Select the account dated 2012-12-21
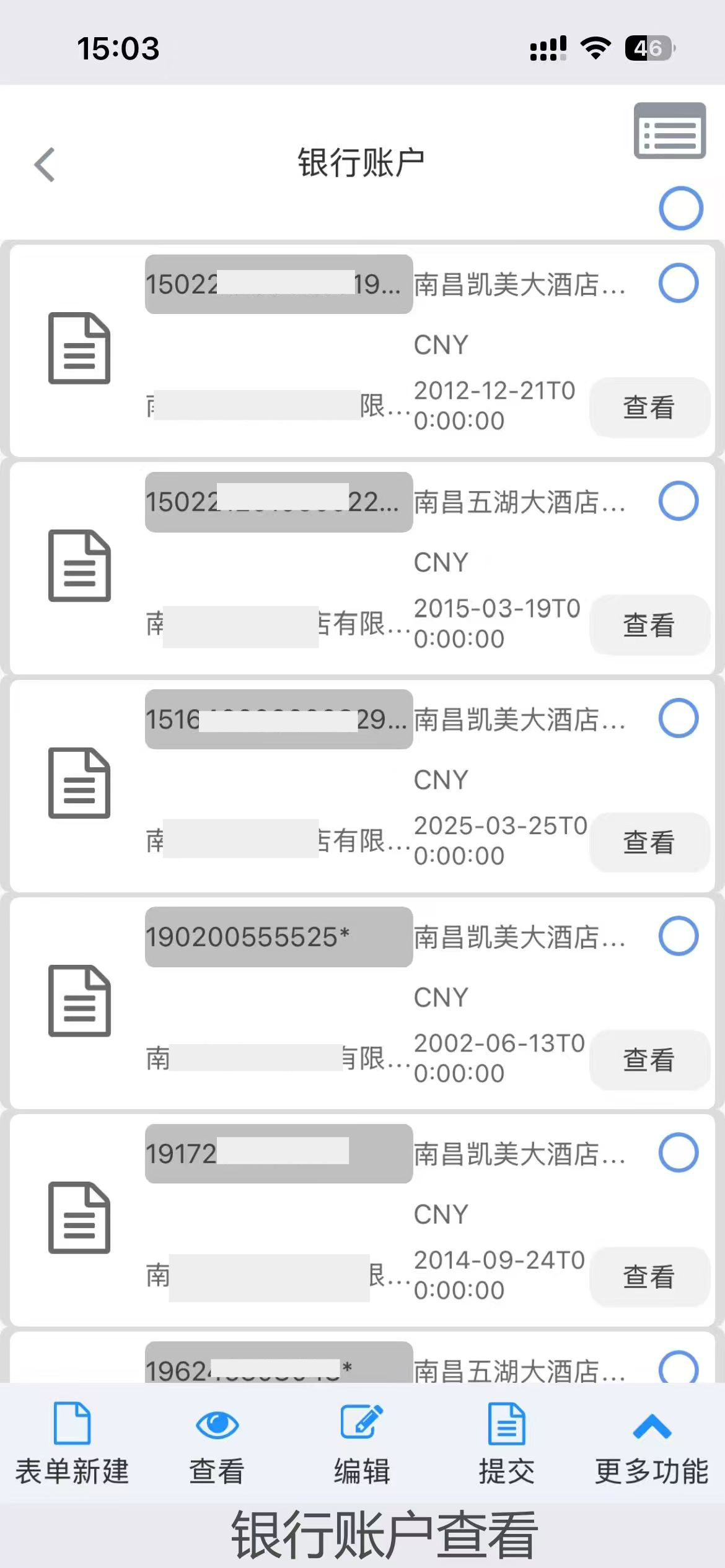The image size is (725, 1568). point(679,283)
